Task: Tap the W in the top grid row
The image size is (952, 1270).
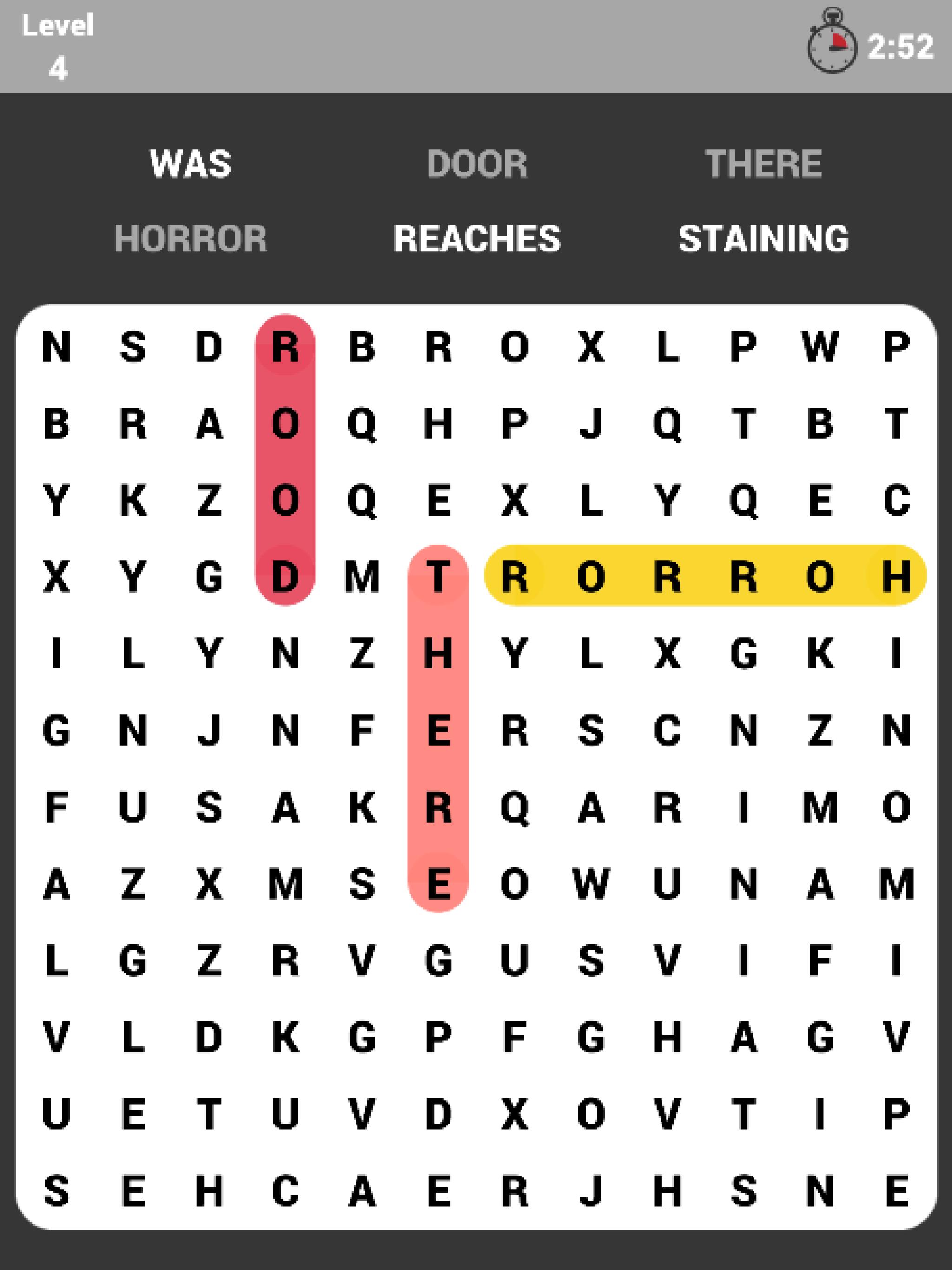Action: [x=820, y=347]
